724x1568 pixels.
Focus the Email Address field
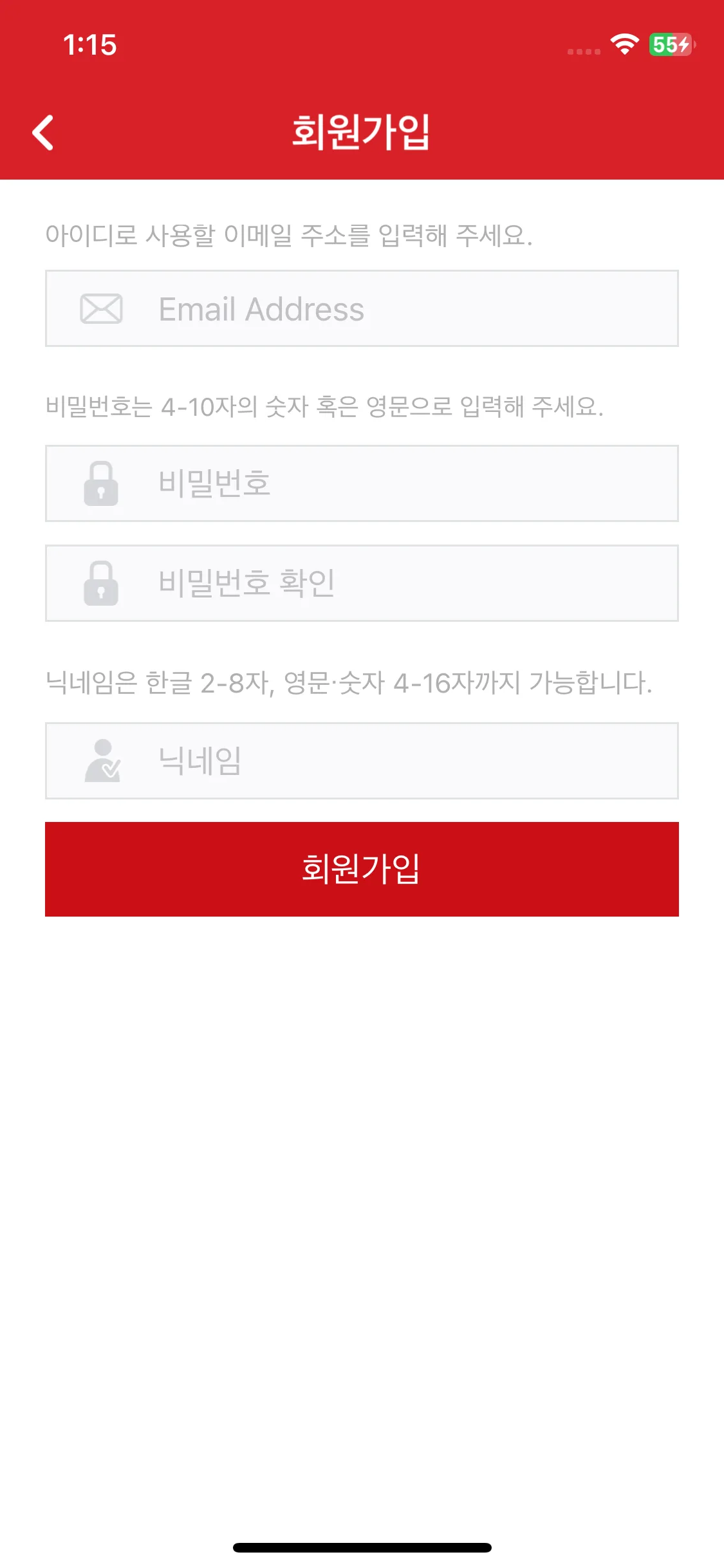pyautogui.click(x=362, y=309)
